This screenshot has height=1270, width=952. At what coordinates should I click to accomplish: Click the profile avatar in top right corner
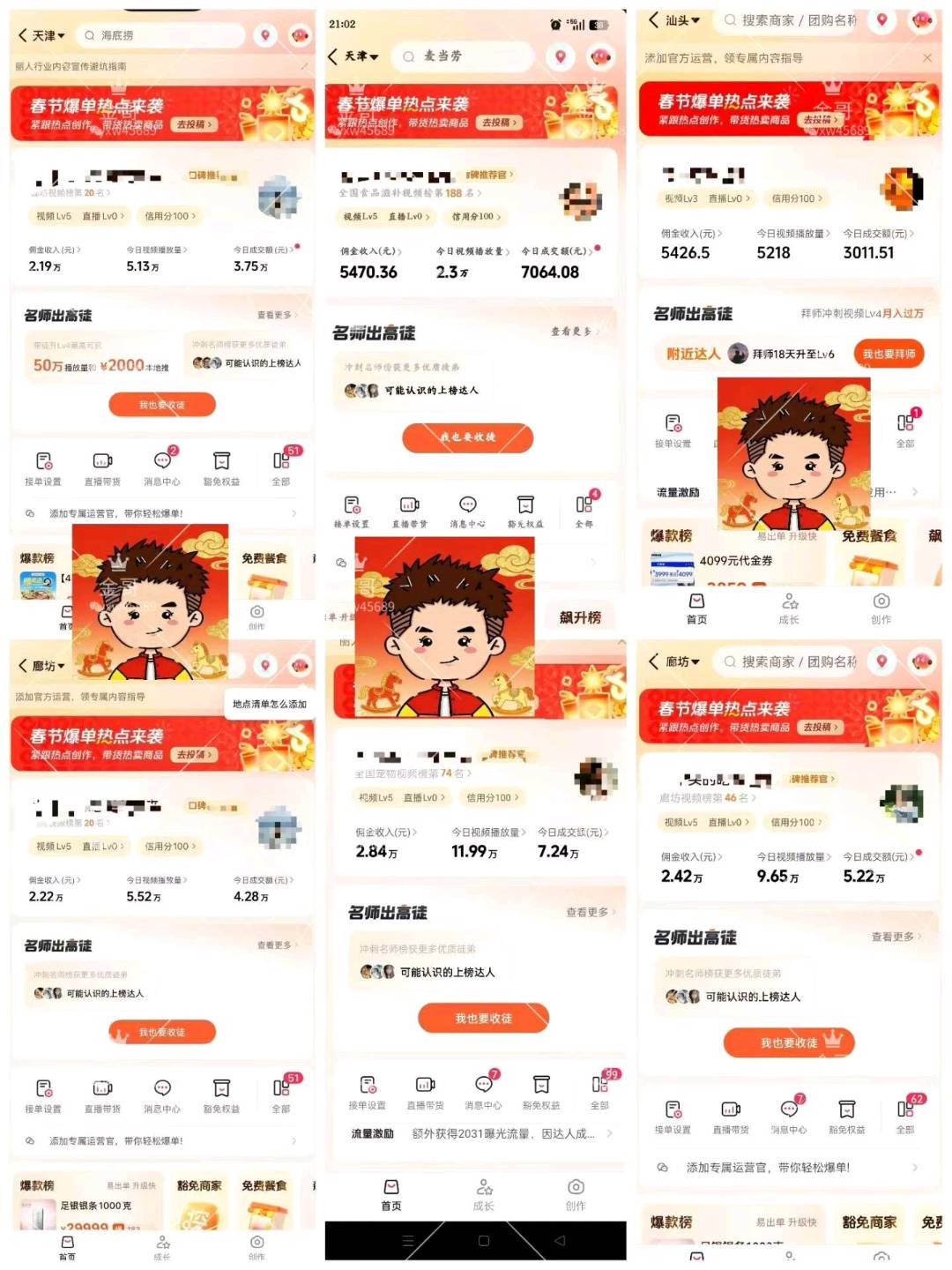pyautogui.click(x=922, y=22)
